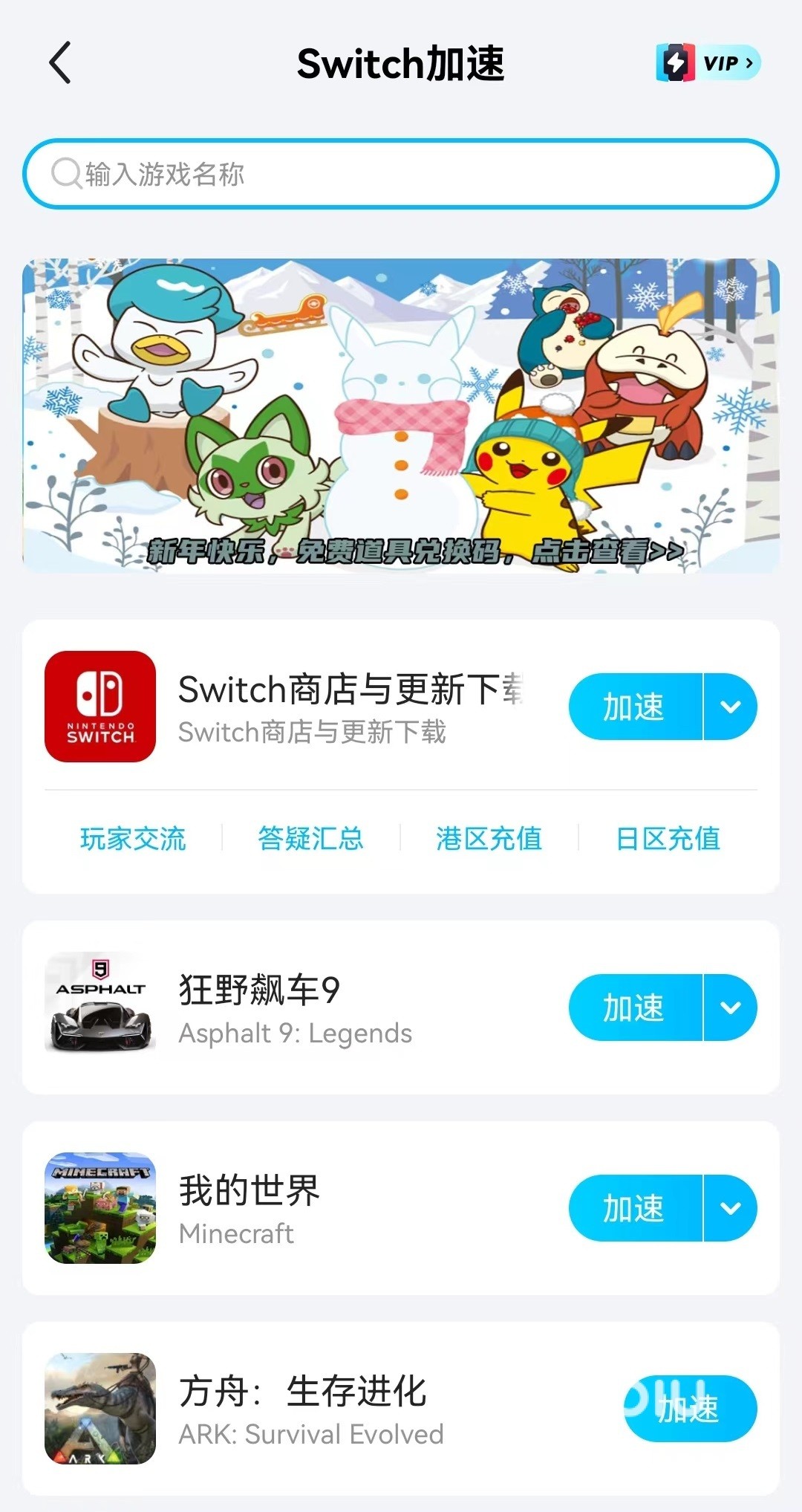Open the 玩家交流 link
The image size is (802, 1512).
(133, 839)
